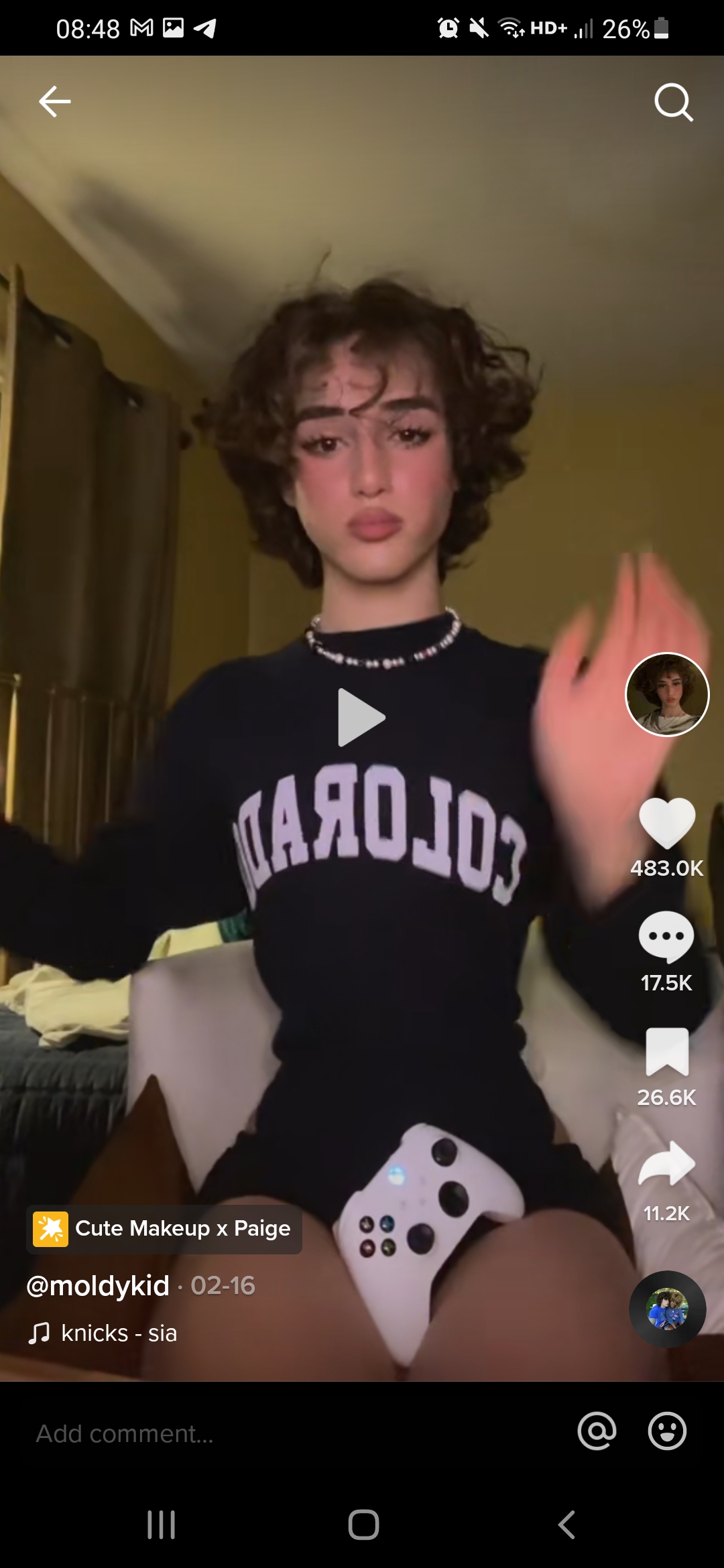Open the comments speech bubble
The height and width of the screenshot is (1568, 724).
pos(666,937)
